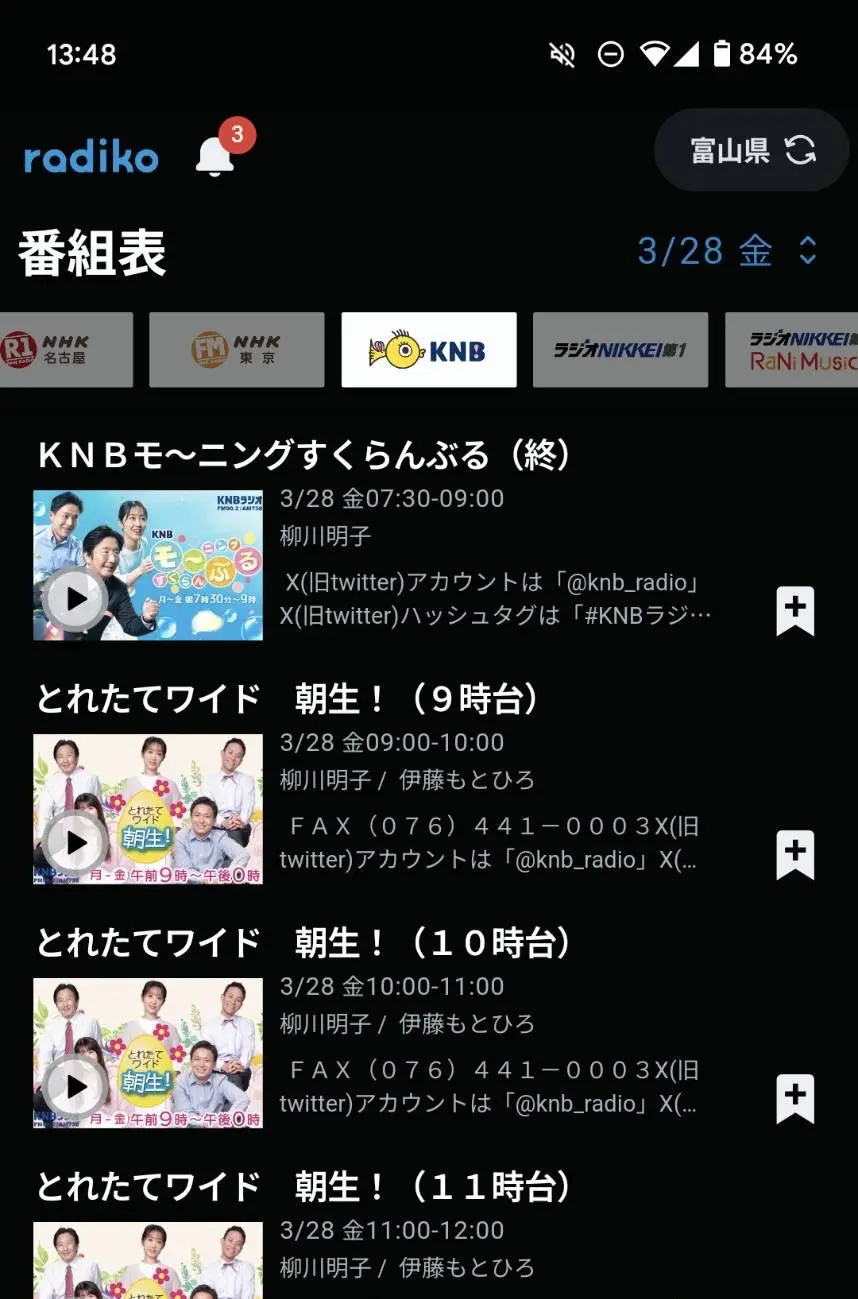Tap the radiko logo
This screenshot has width=858, height=1299.
(x=91, y=155)
